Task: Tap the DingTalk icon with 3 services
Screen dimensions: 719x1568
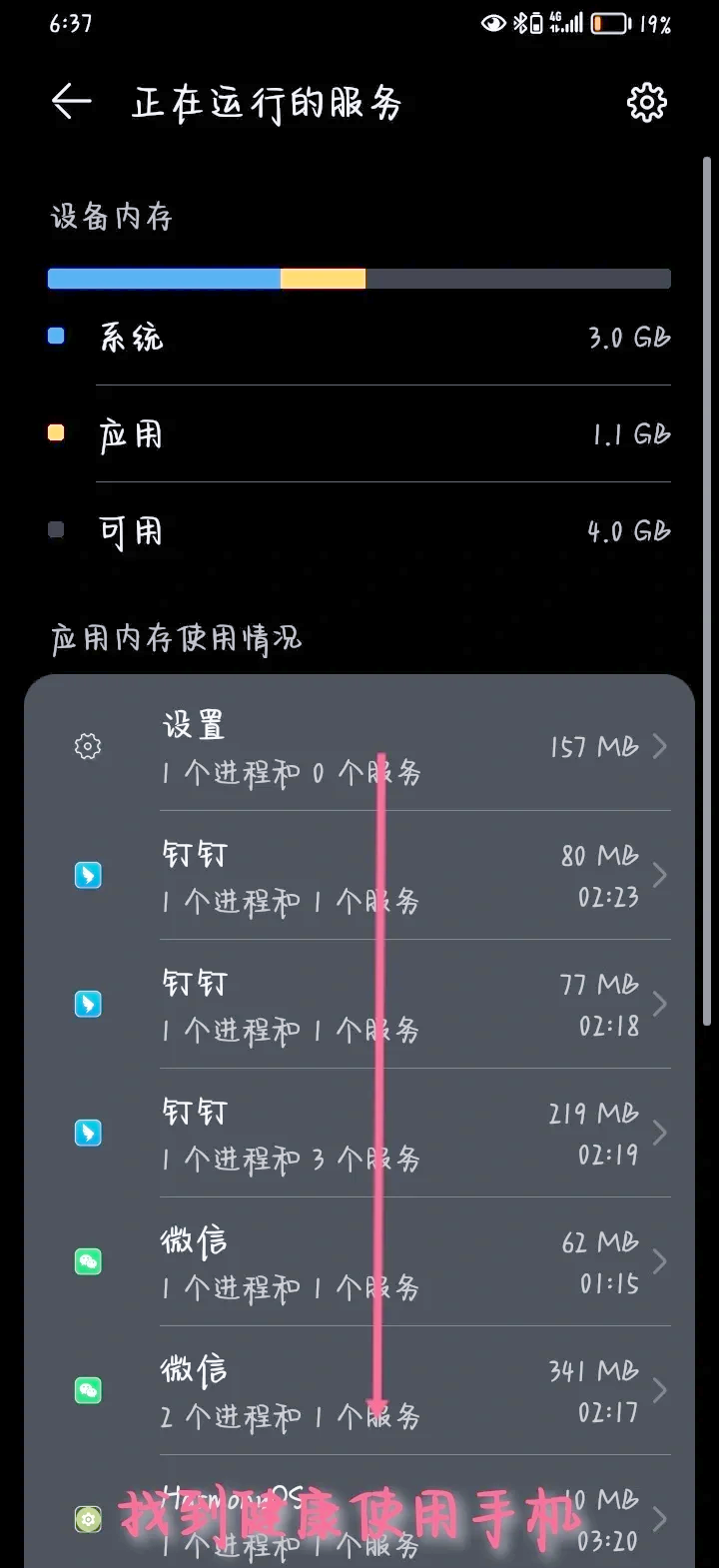Action: click(87, 1133)
